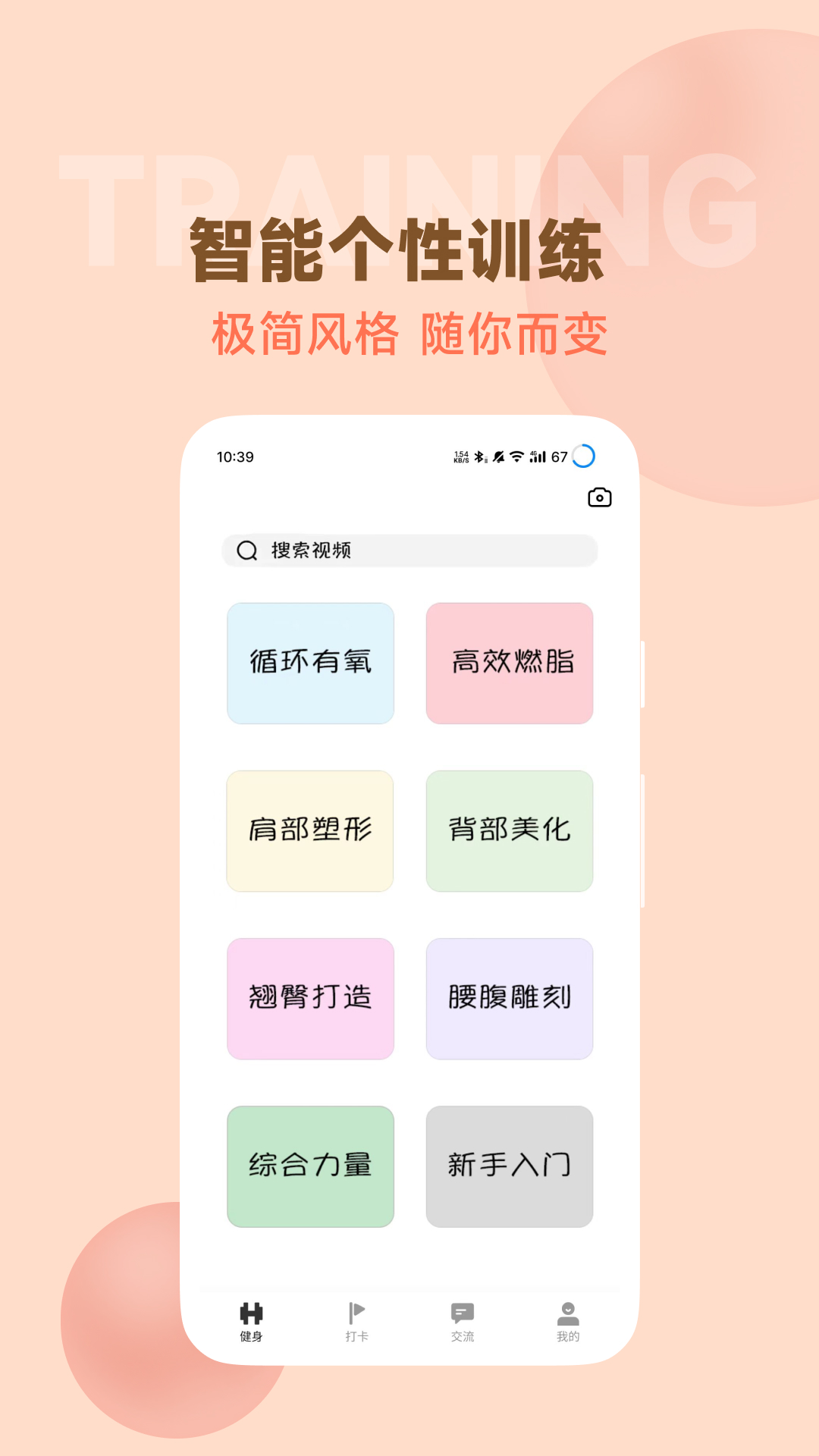Image resolution: width=819 pixels, height=1456 pixels.
Task: Select the 高效燃脂 fat-burning card
Action: (x=509, y=663)
